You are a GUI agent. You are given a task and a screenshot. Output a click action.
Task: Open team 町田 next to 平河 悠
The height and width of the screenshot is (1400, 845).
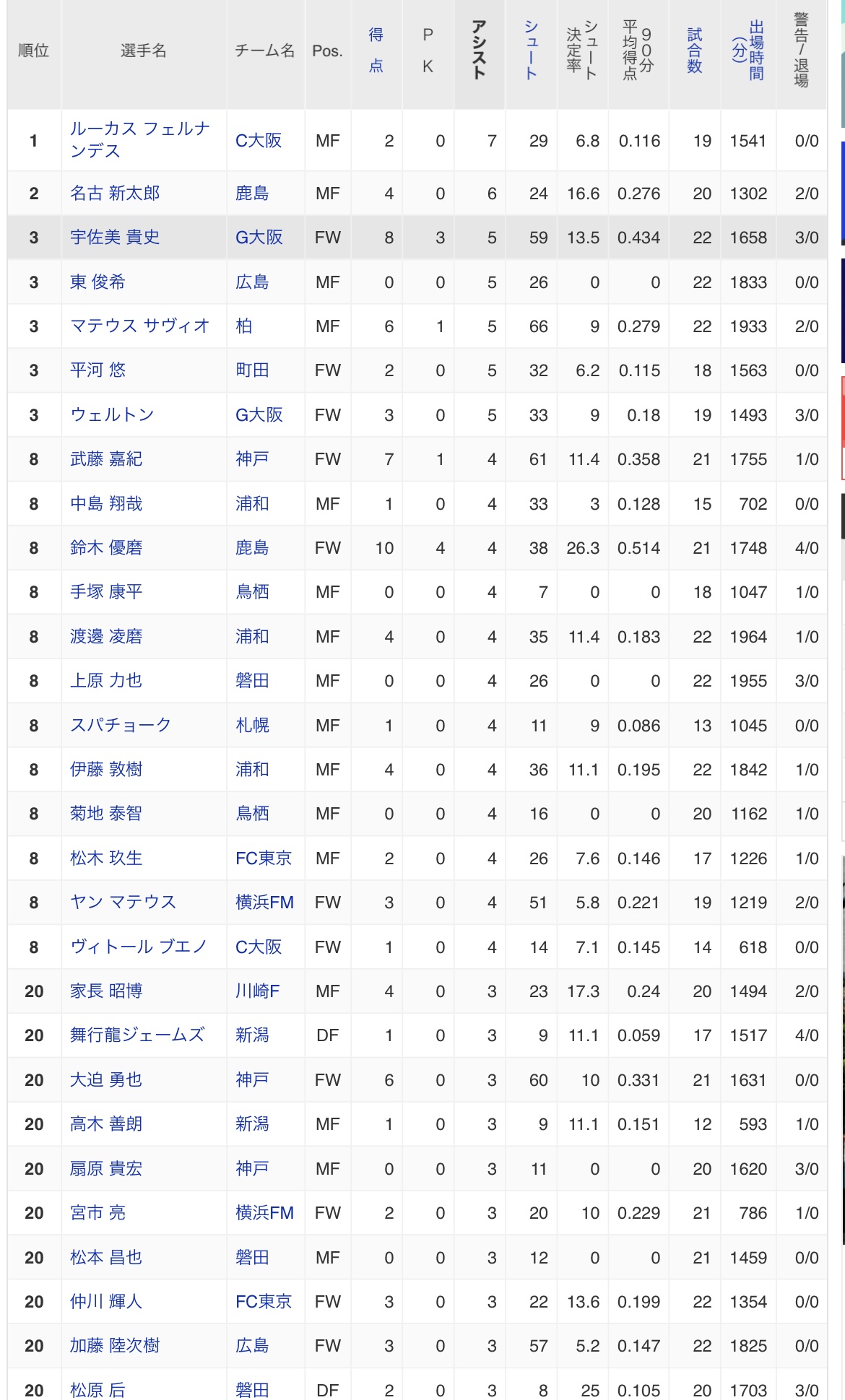coord(252,370)
